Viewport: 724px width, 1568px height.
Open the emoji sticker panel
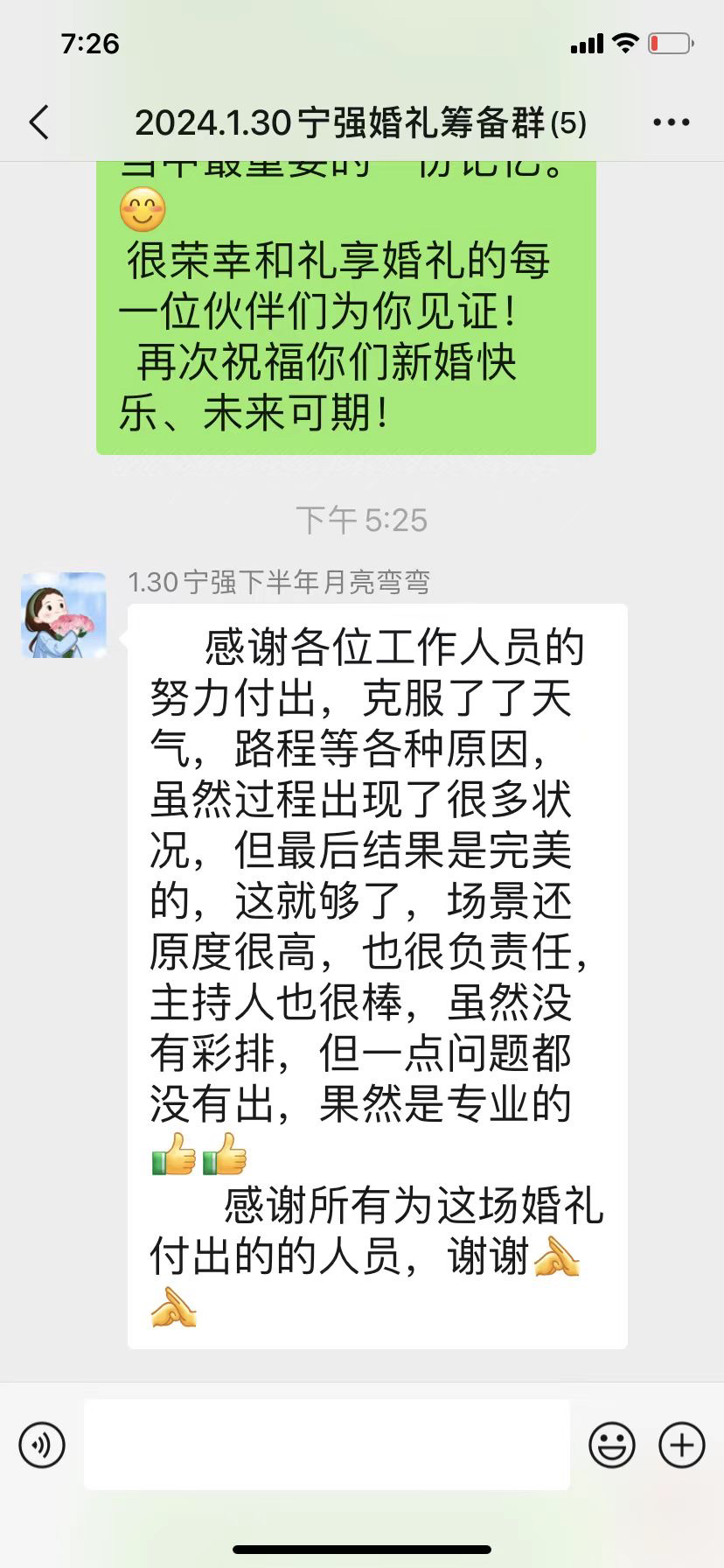click(611, 1444)
